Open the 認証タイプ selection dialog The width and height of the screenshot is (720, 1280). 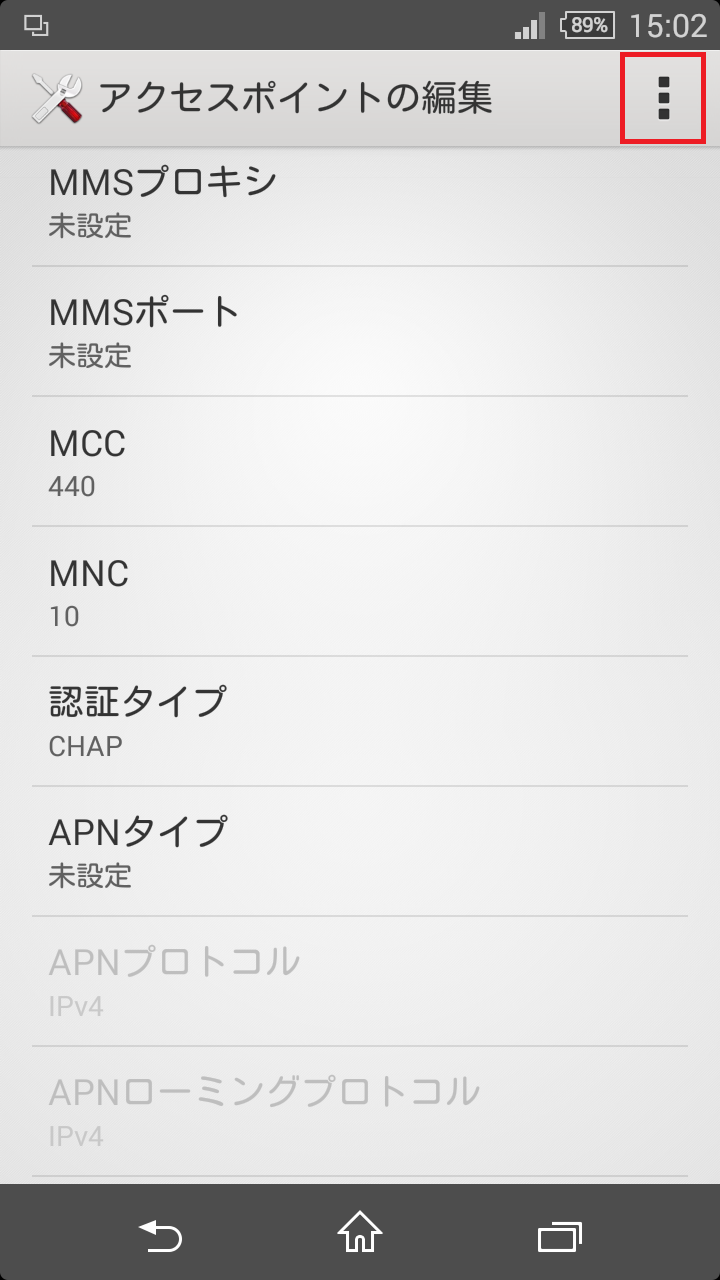point(360,720)
